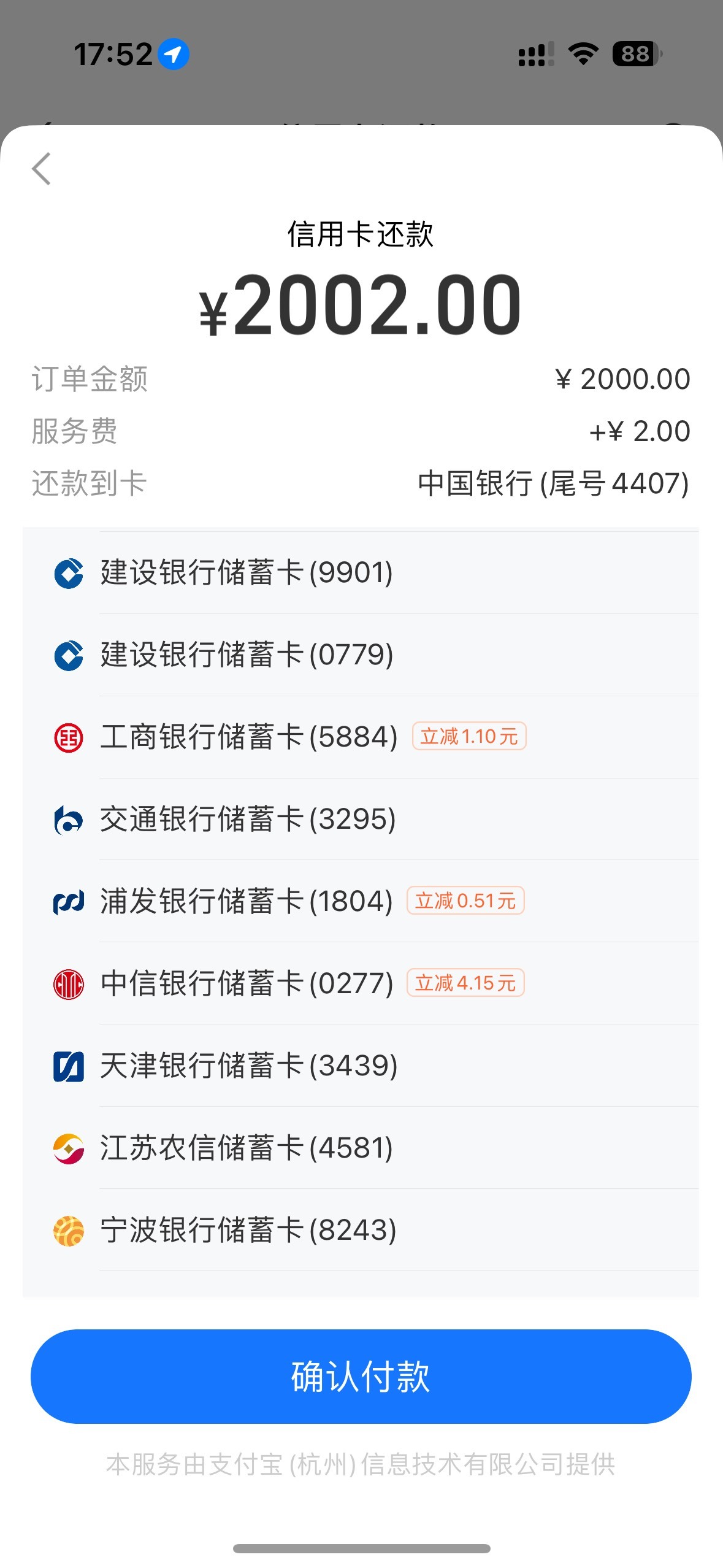Pay with 中信银行储蓄卡(0277)
Image resolution: width=723 pixels, height=1568 pixels.
point(247,983)
